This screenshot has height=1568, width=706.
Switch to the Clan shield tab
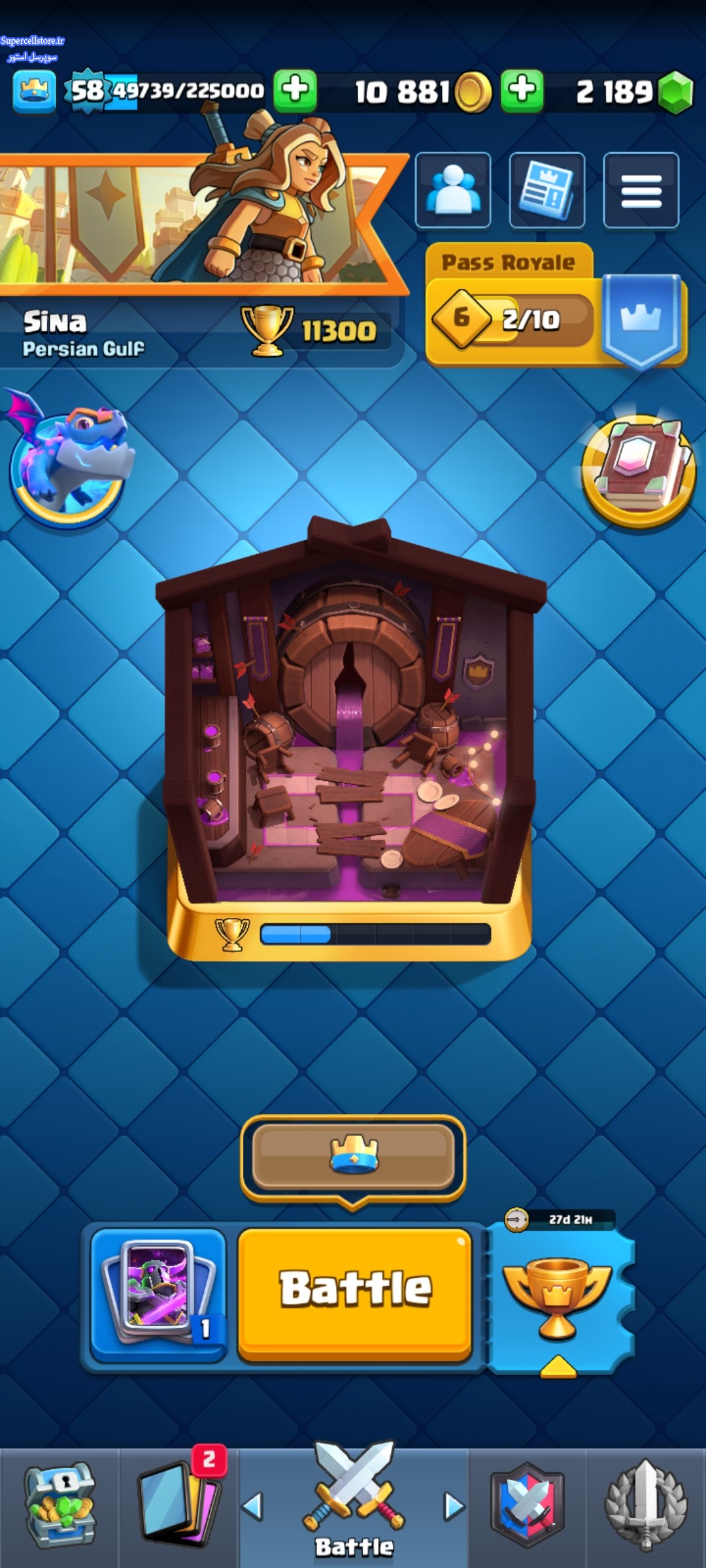(527, 1507)
